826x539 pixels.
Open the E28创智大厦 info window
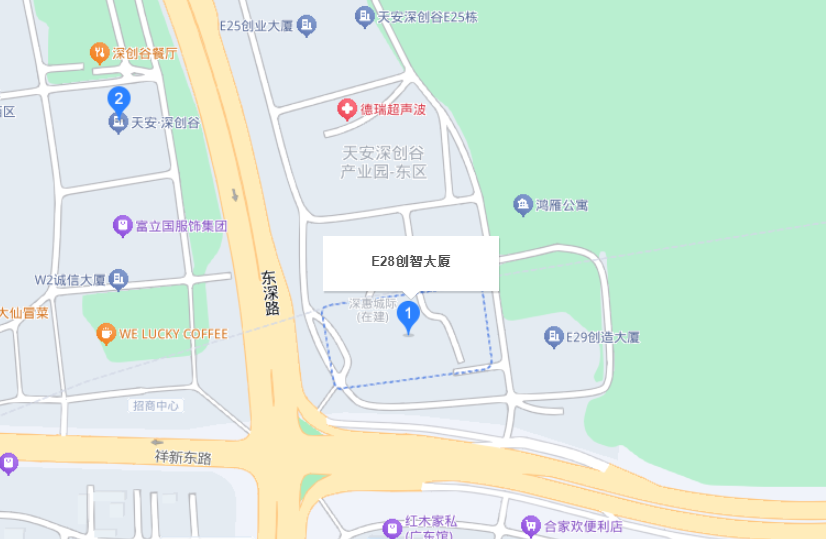(x=410, y=262)
